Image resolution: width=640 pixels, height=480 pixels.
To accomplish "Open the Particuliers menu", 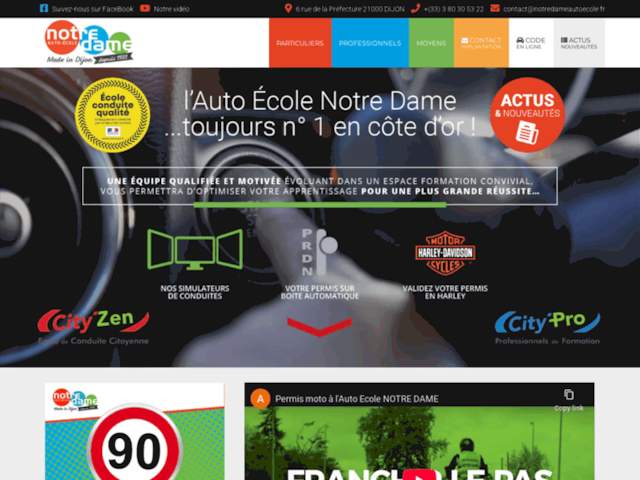I will pyautogui.click(x=300, y=43).
